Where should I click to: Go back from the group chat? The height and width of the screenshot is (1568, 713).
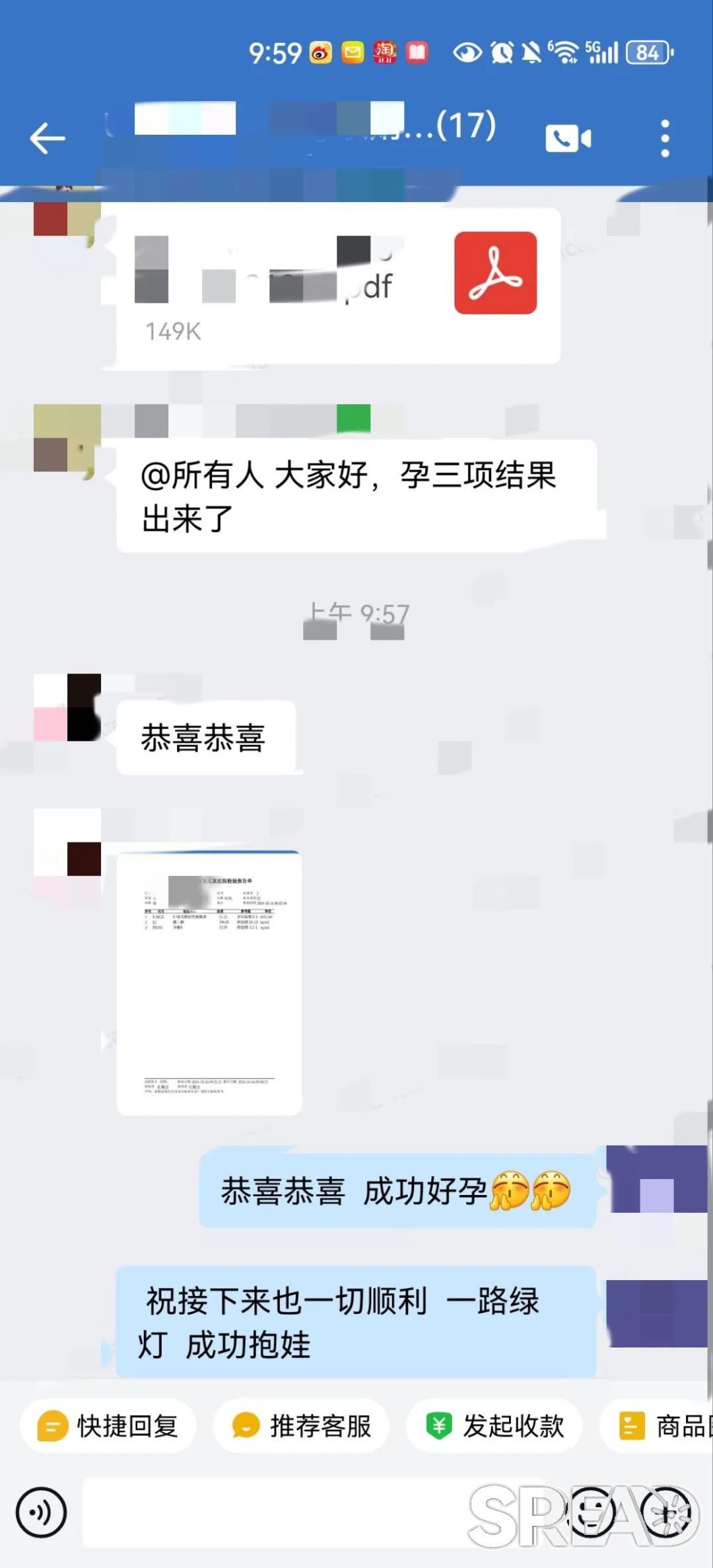click(48, 139)
